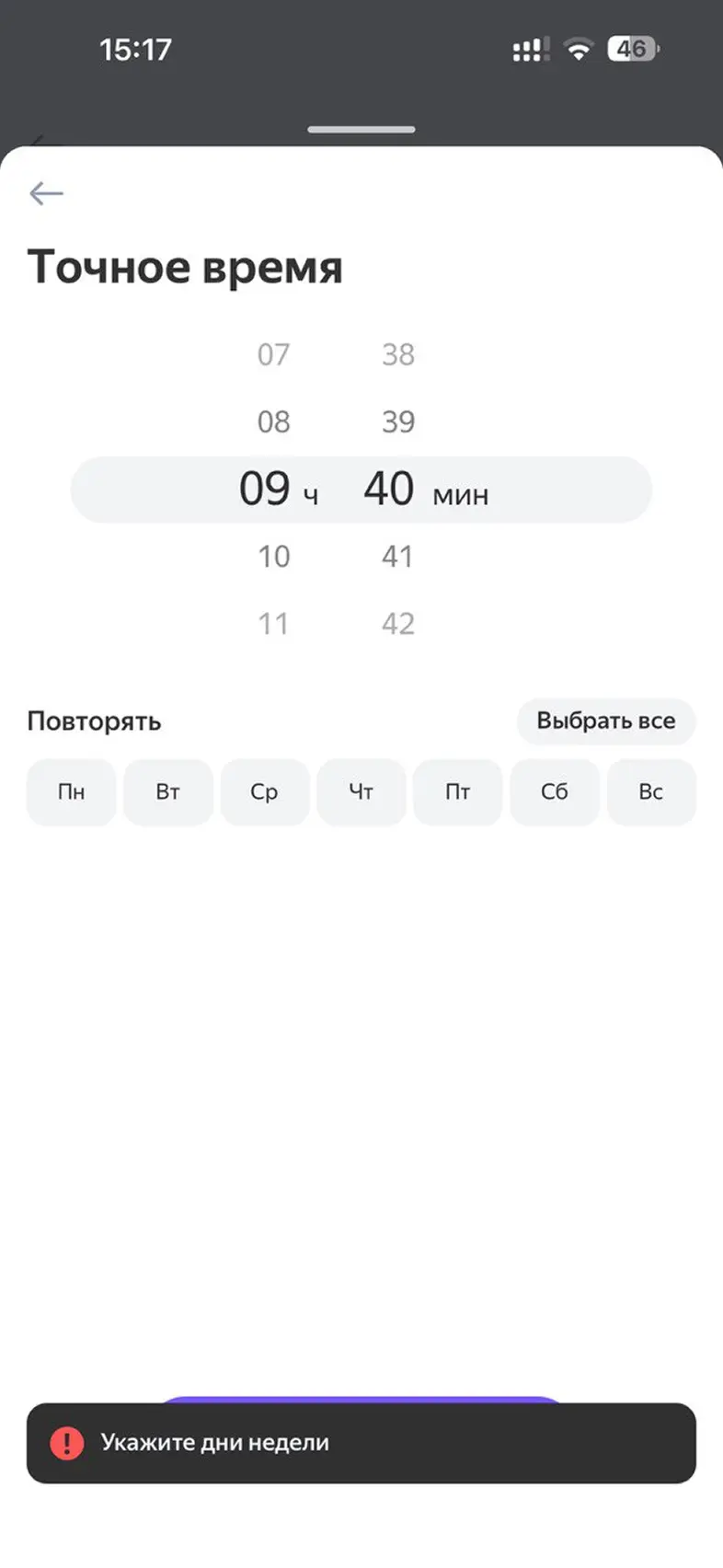Pick minute 42 in the time picker
Screen dimensions: 723x1568
[x=397, y=624]
